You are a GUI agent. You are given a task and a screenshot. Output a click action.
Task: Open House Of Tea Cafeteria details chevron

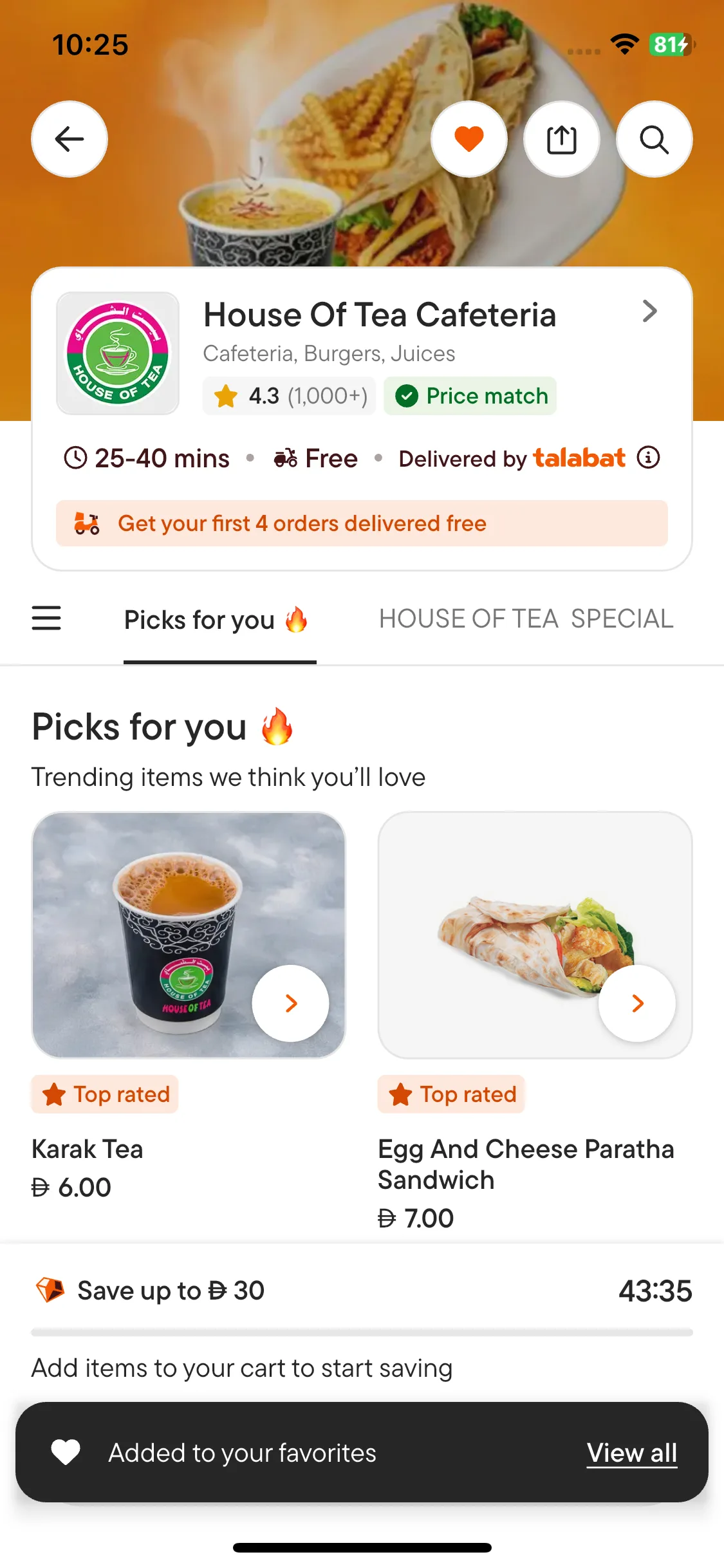(x=649, y=312)
